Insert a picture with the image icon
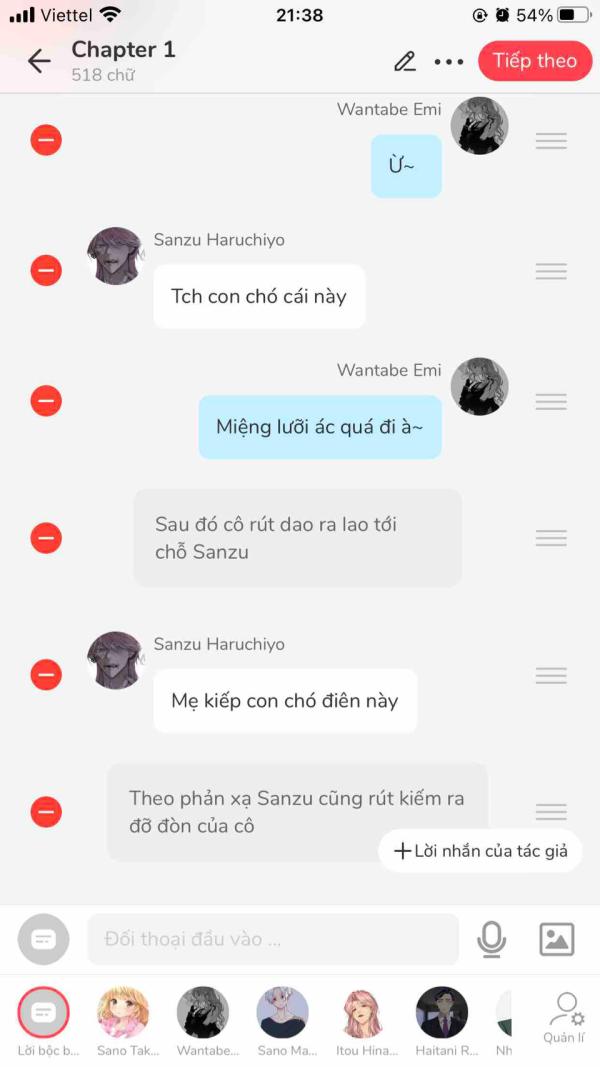This screenshot has width=600, height=1067. click(556, 939)
